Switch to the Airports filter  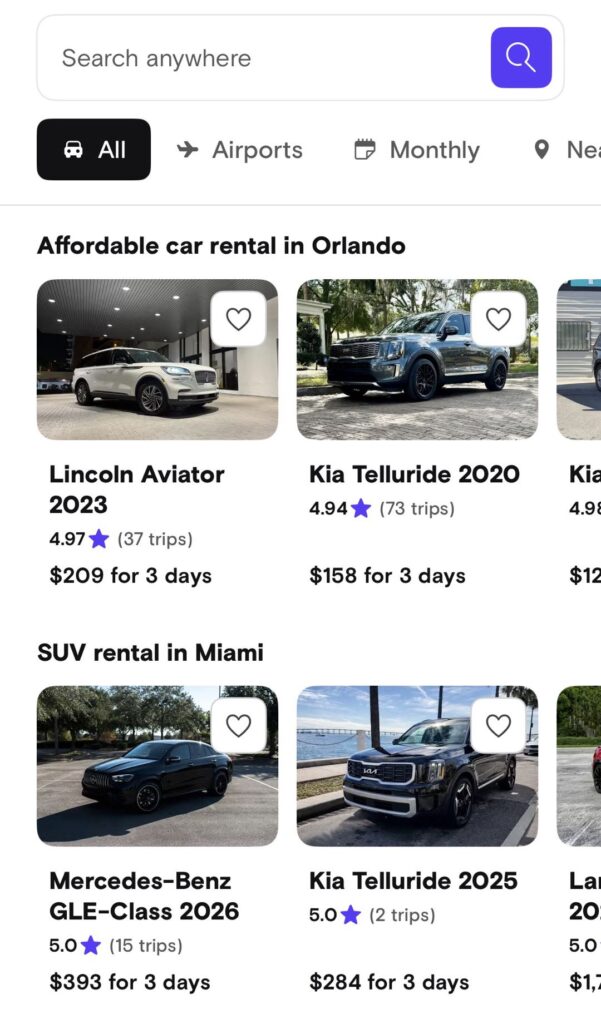(240, 150)
